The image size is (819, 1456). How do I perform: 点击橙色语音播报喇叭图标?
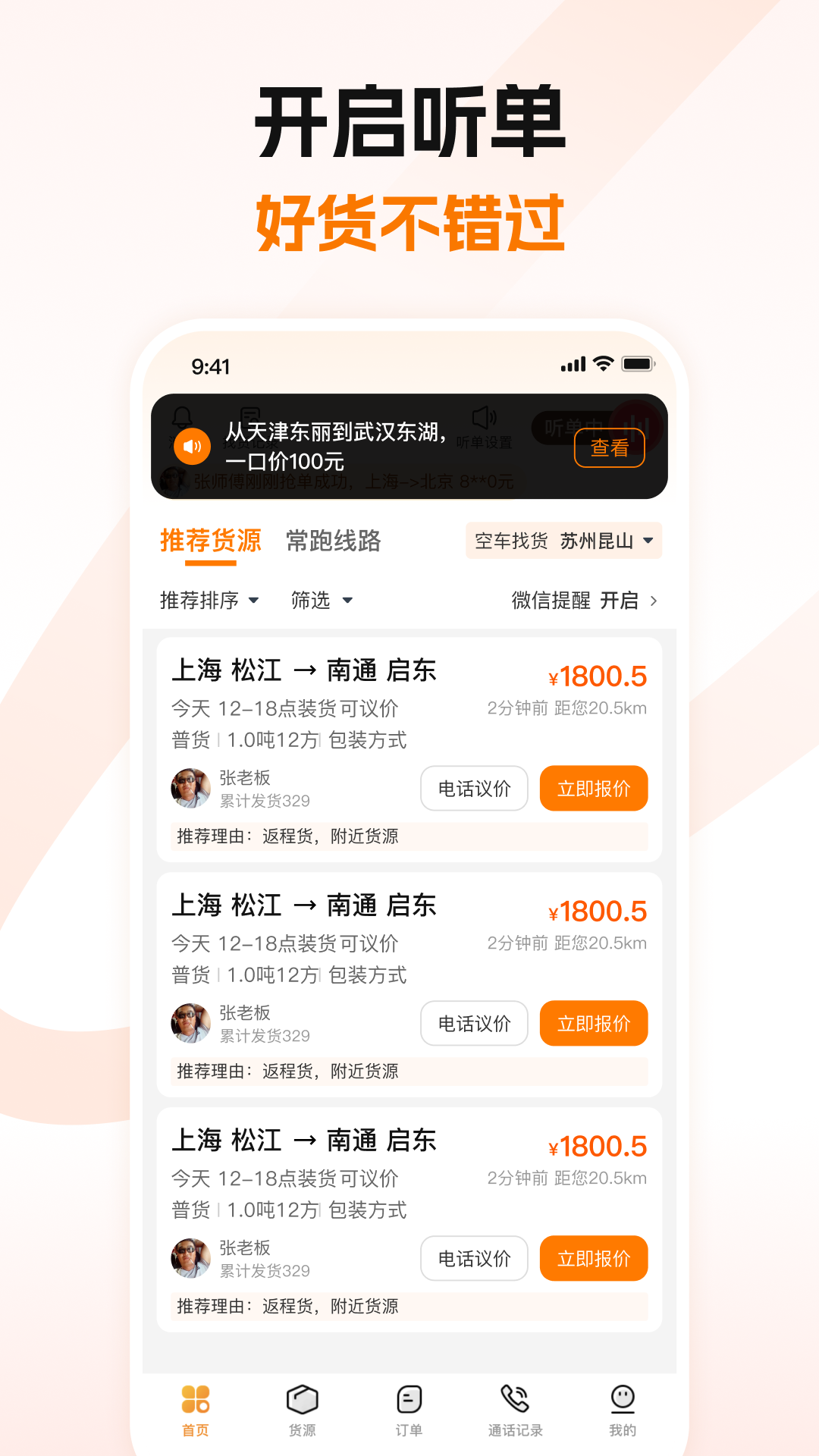[190, 446]
